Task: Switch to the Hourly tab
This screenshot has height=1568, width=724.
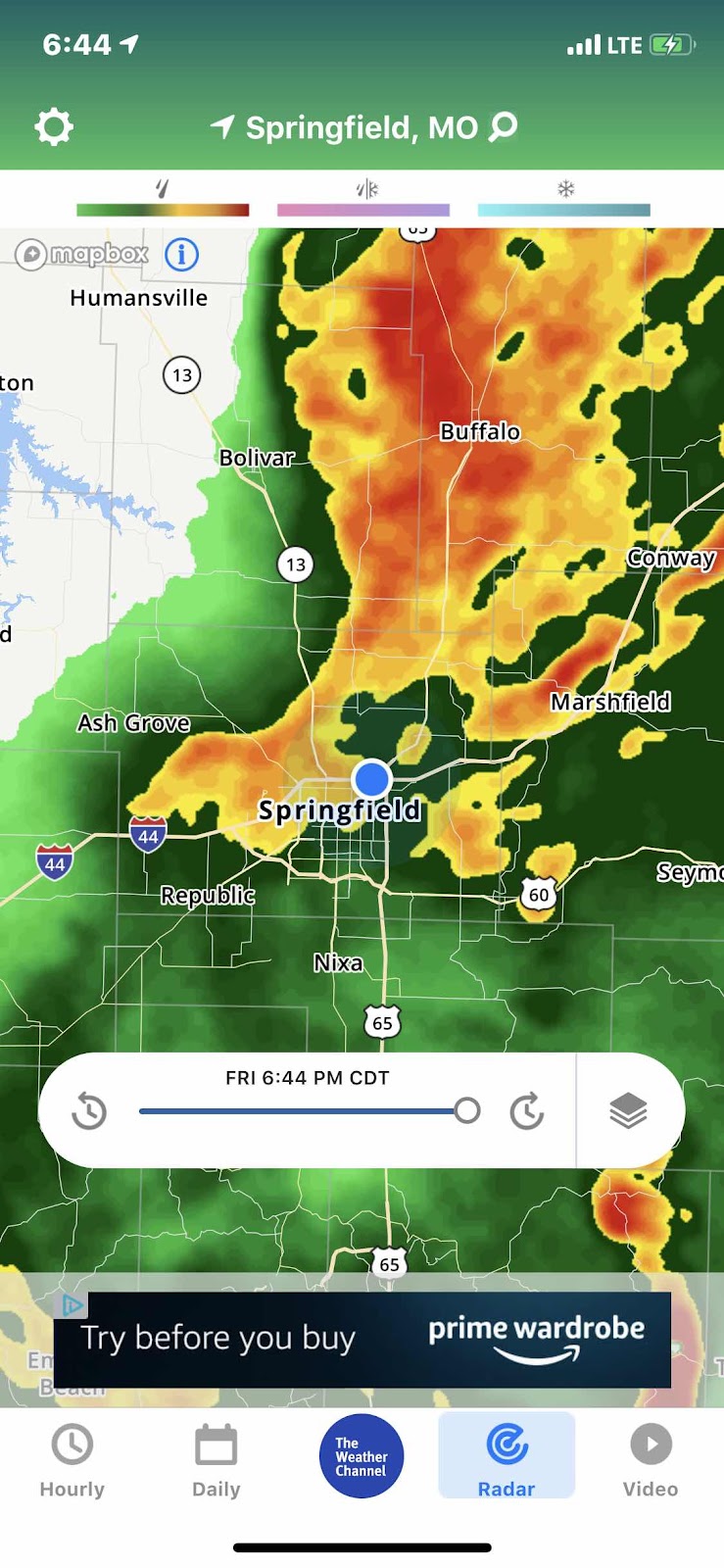Action: 72,1460
